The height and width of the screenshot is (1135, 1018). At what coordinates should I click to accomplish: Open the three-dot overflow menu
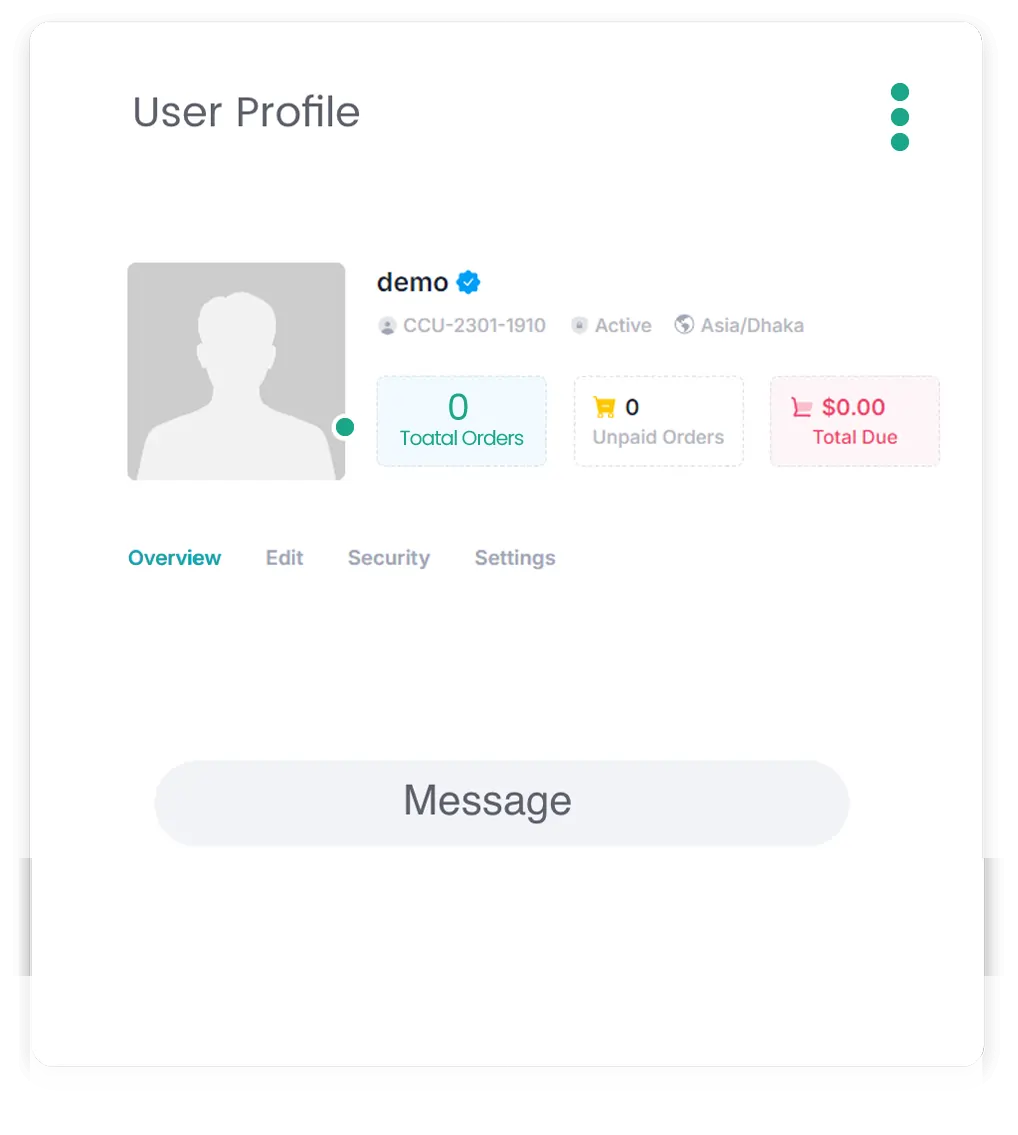(x=900, y=117)
